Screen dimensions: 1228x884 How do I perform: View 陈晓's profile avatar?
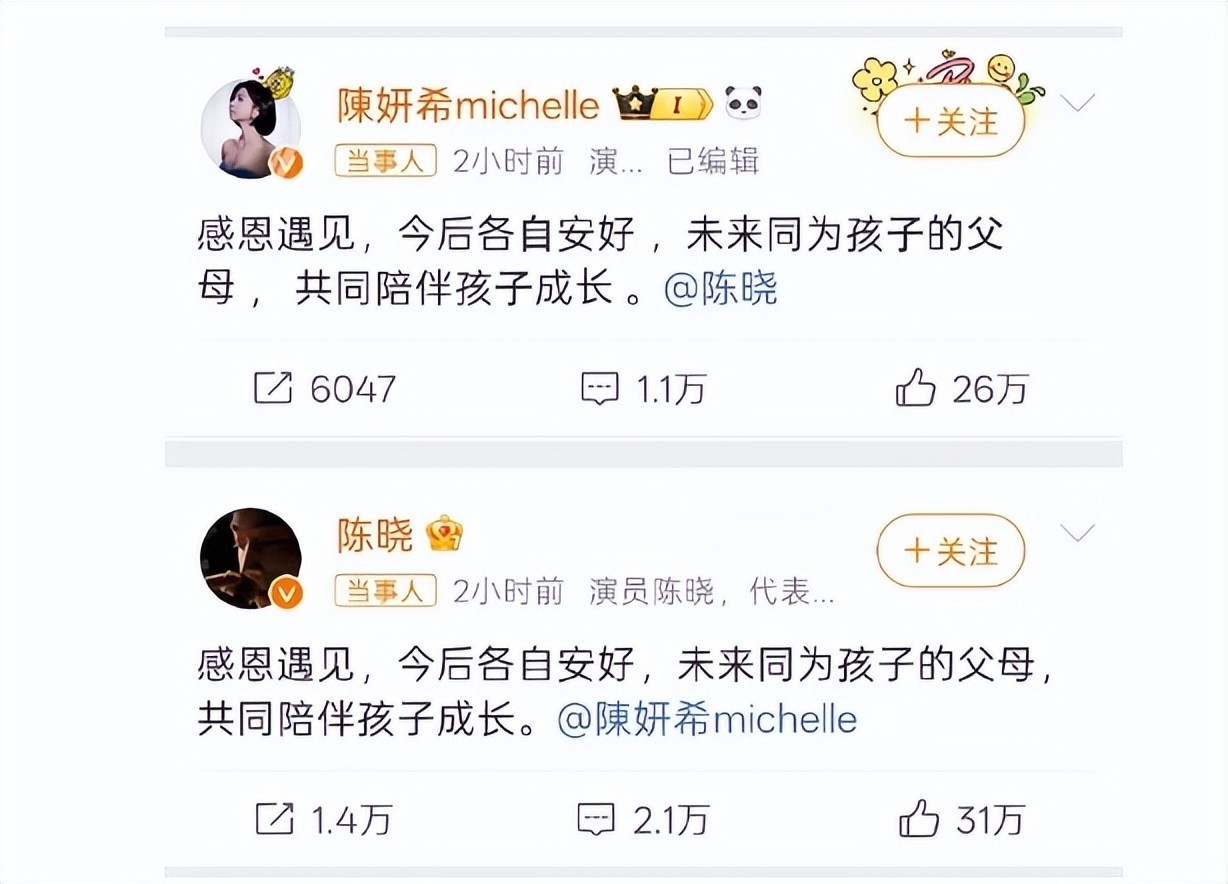click(250, 558)
